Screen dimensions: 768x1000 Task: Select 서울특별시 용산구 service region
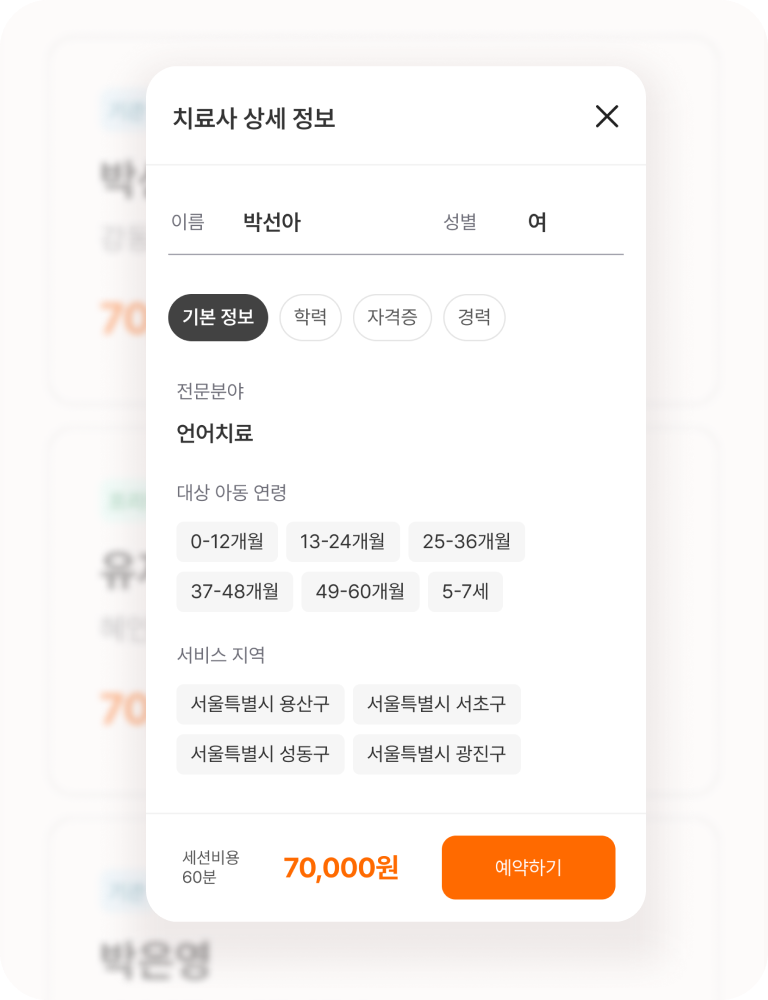(x=260, y=704)
